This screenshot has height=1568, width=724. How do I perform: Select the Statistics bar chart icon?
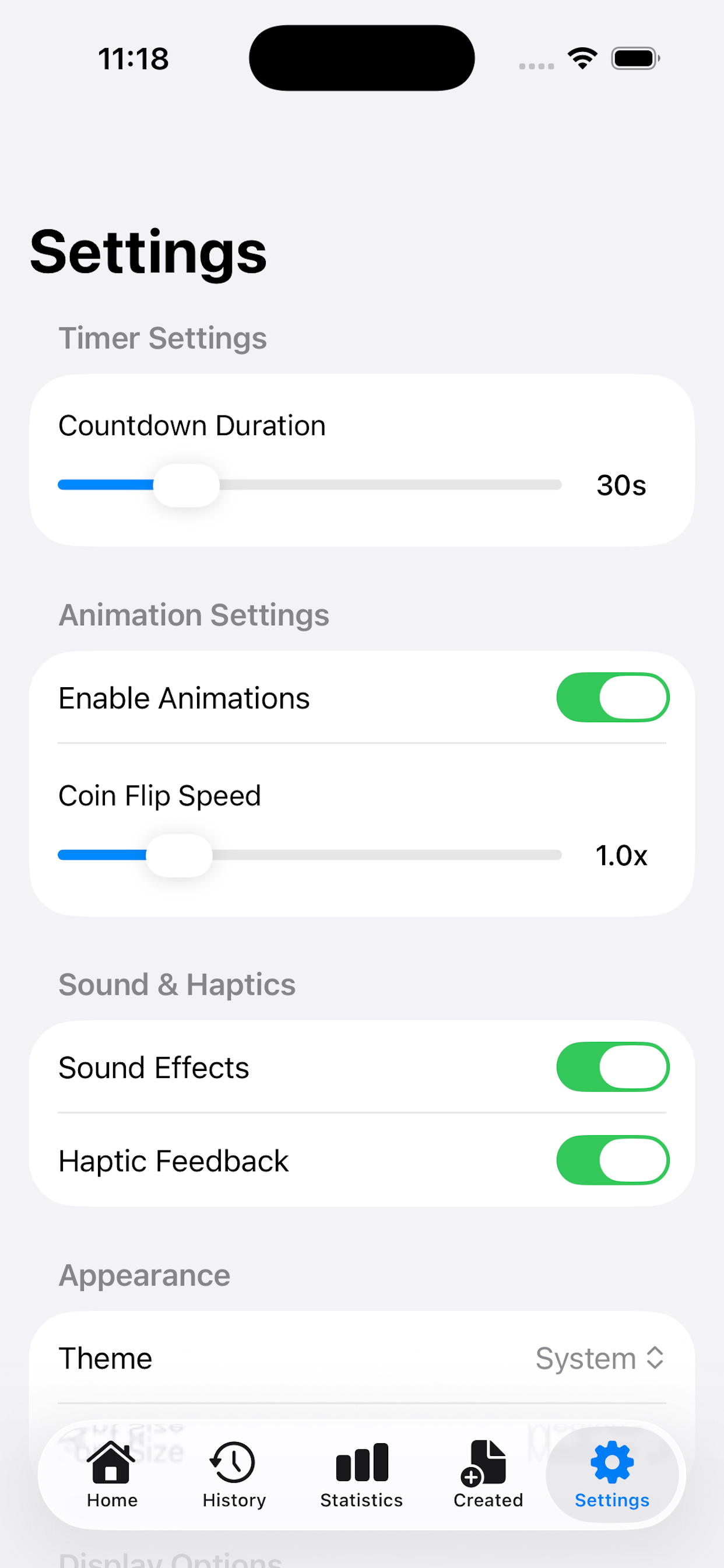361,1464
